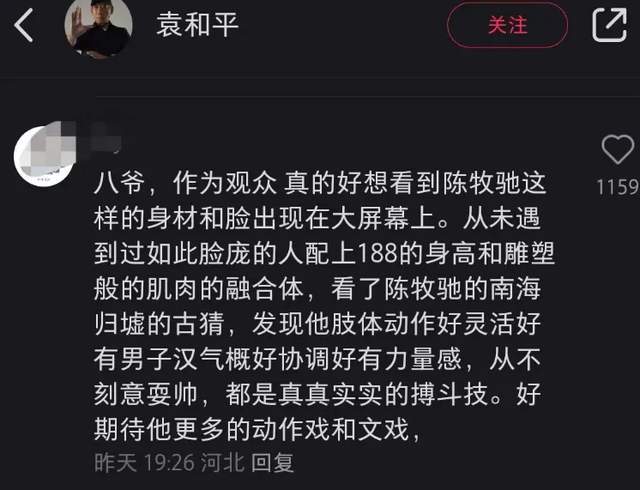Go back with the arrow
640x490 pixels.
23,25
